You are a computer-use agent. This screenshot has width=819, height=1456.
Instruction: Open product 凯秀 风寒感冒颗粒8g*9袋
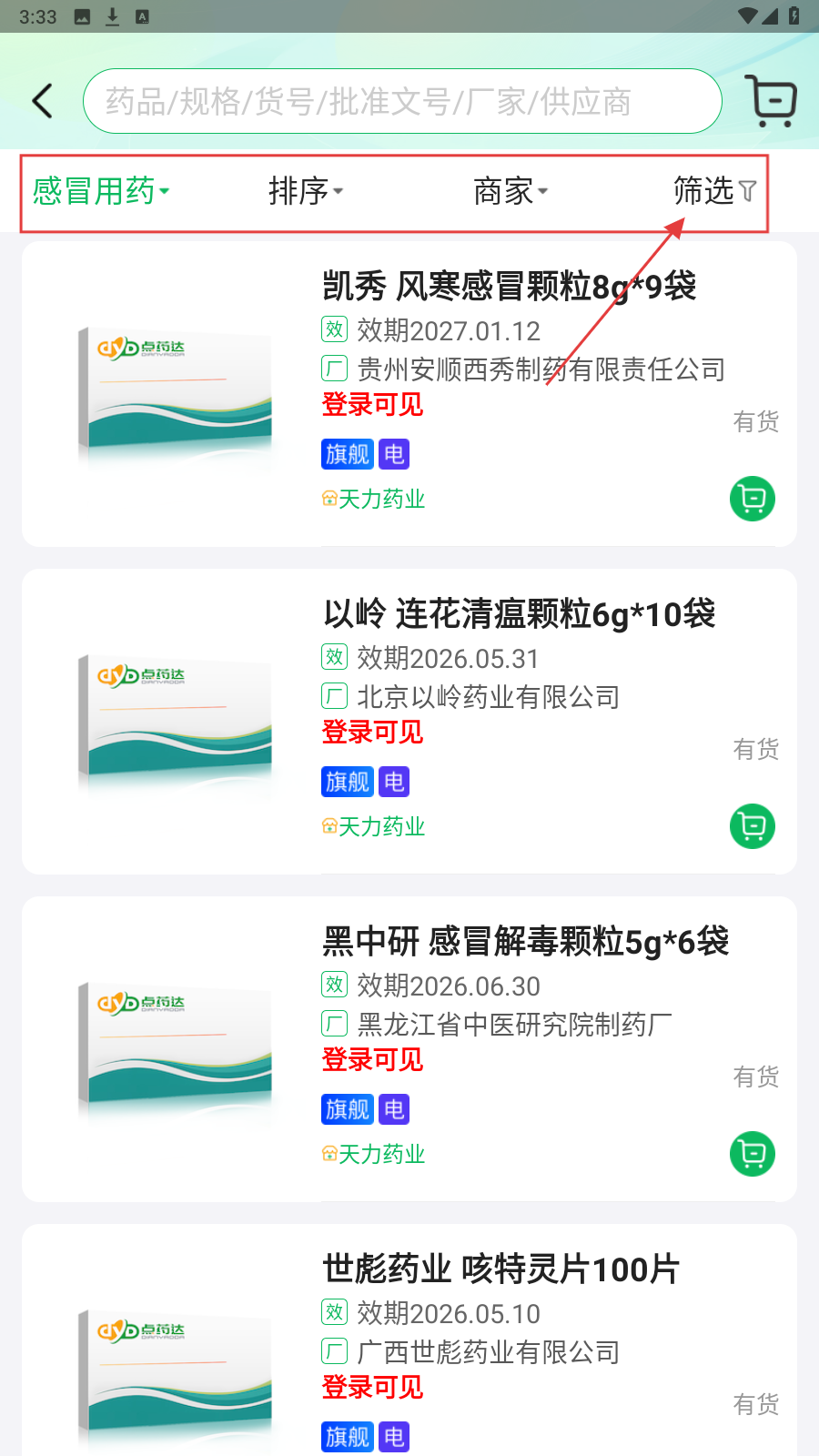tap(509, 287)
